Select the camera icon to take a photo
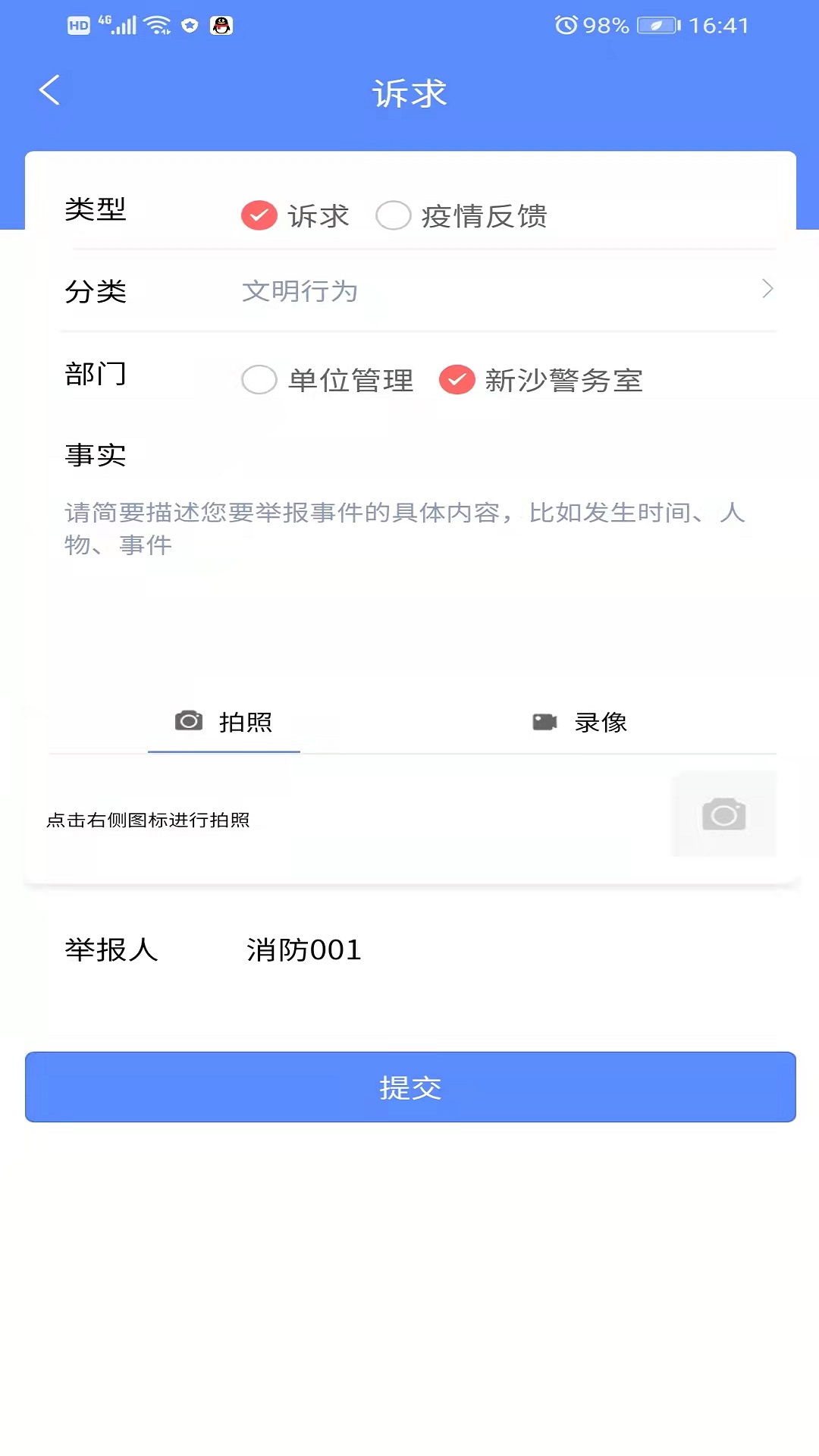Screen dimensions: 819x1456 click(x=723, y=815)
